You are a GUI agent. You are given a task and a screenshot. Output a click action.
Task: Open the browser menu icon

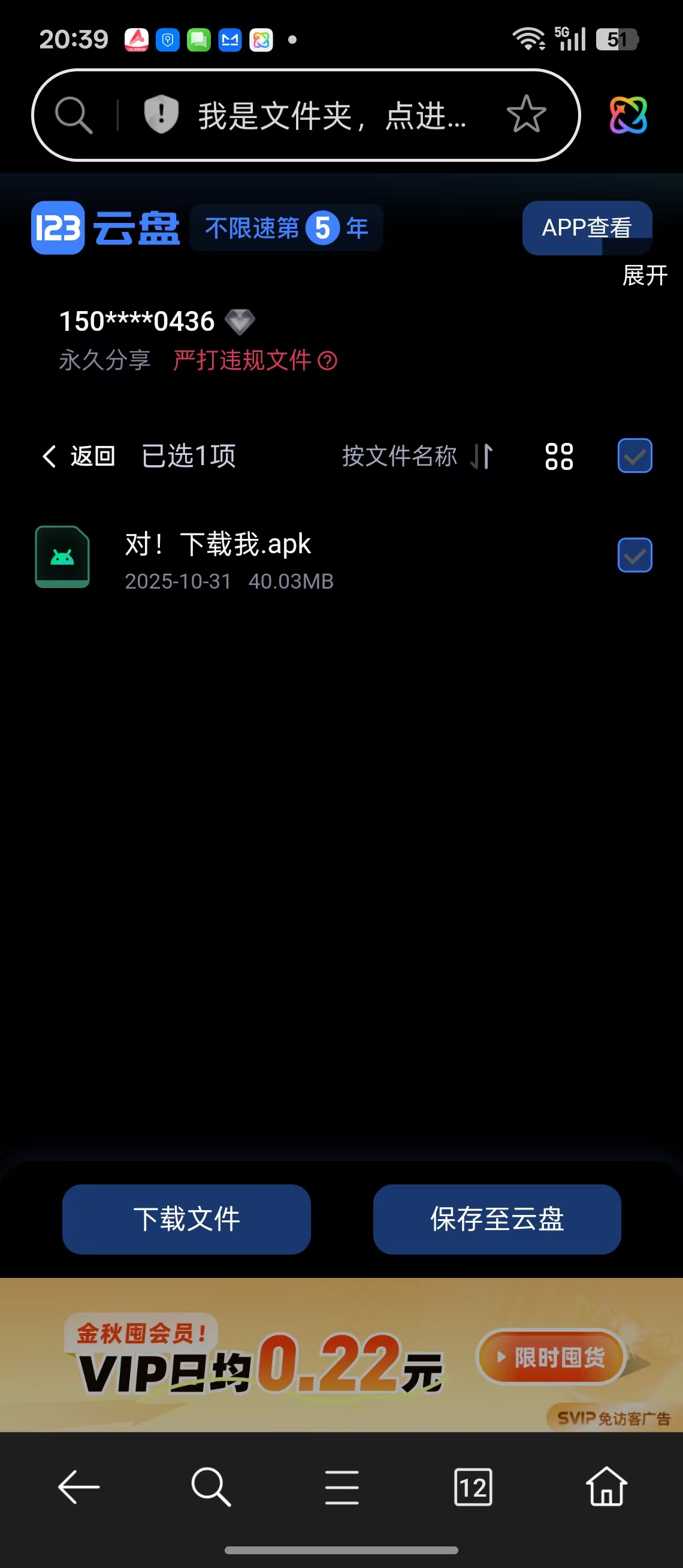coord(341,1487)
